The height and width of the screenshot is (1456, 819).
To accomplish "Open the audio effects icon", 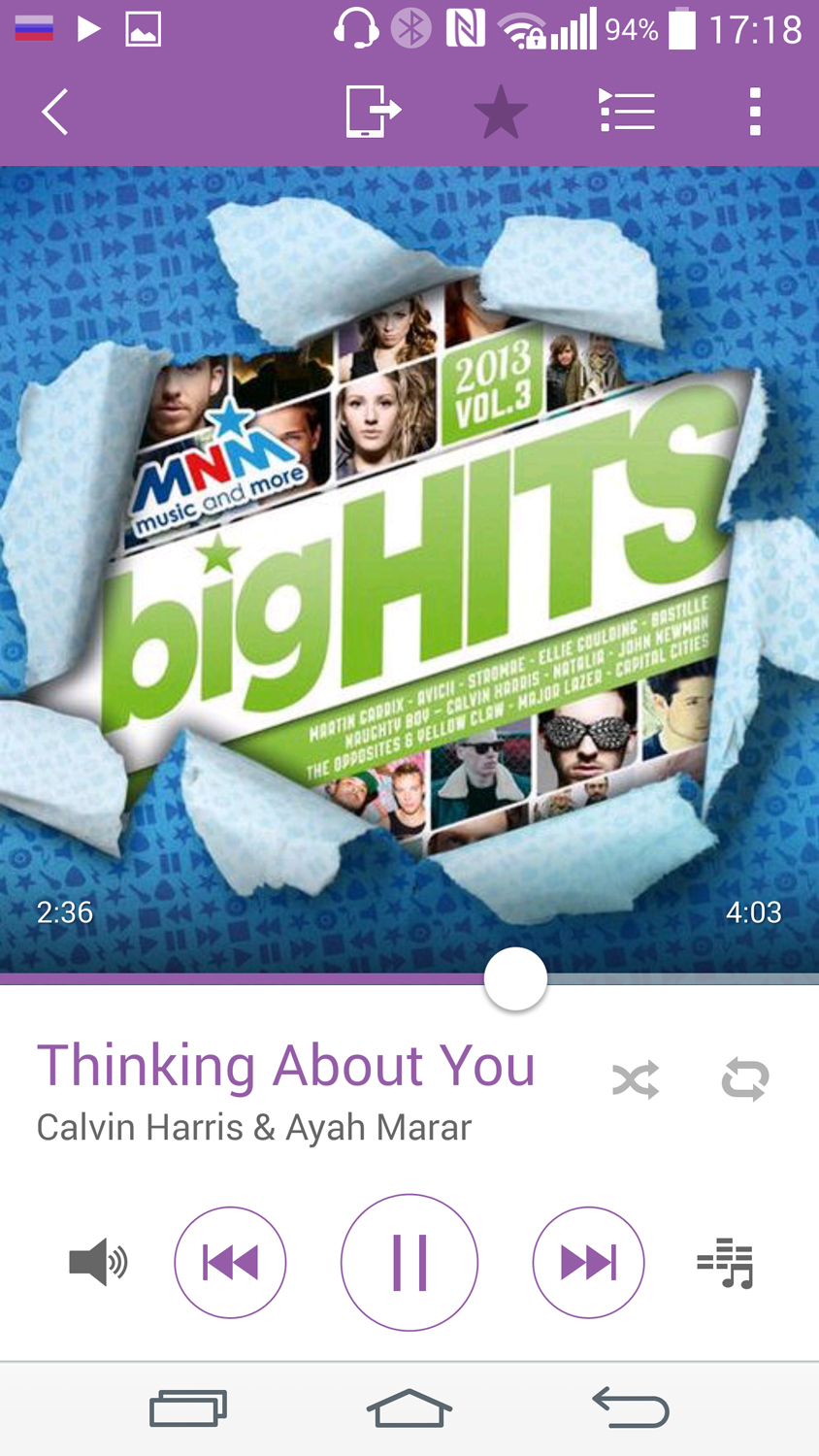I will (x=726, y=1263).
